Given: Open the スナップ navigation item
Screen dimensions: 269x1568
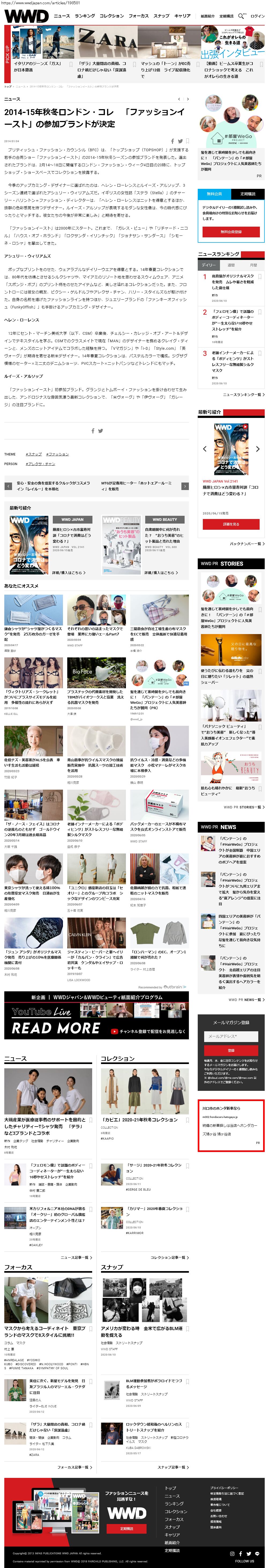Looking at the screenshot, I should coord(161,16).
